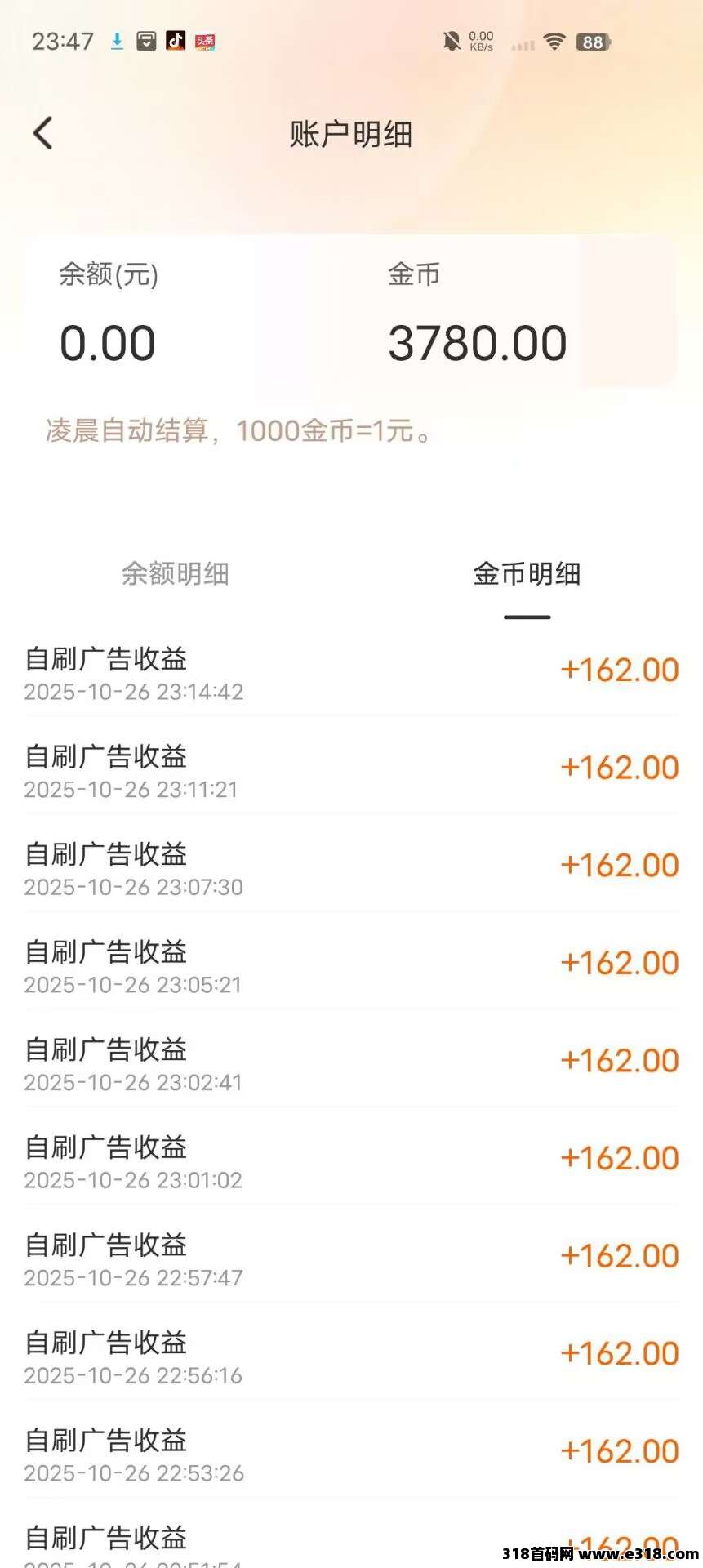Tap the Toutiao red icon in status bar
703x1568 pixels.
coord(203,42)
